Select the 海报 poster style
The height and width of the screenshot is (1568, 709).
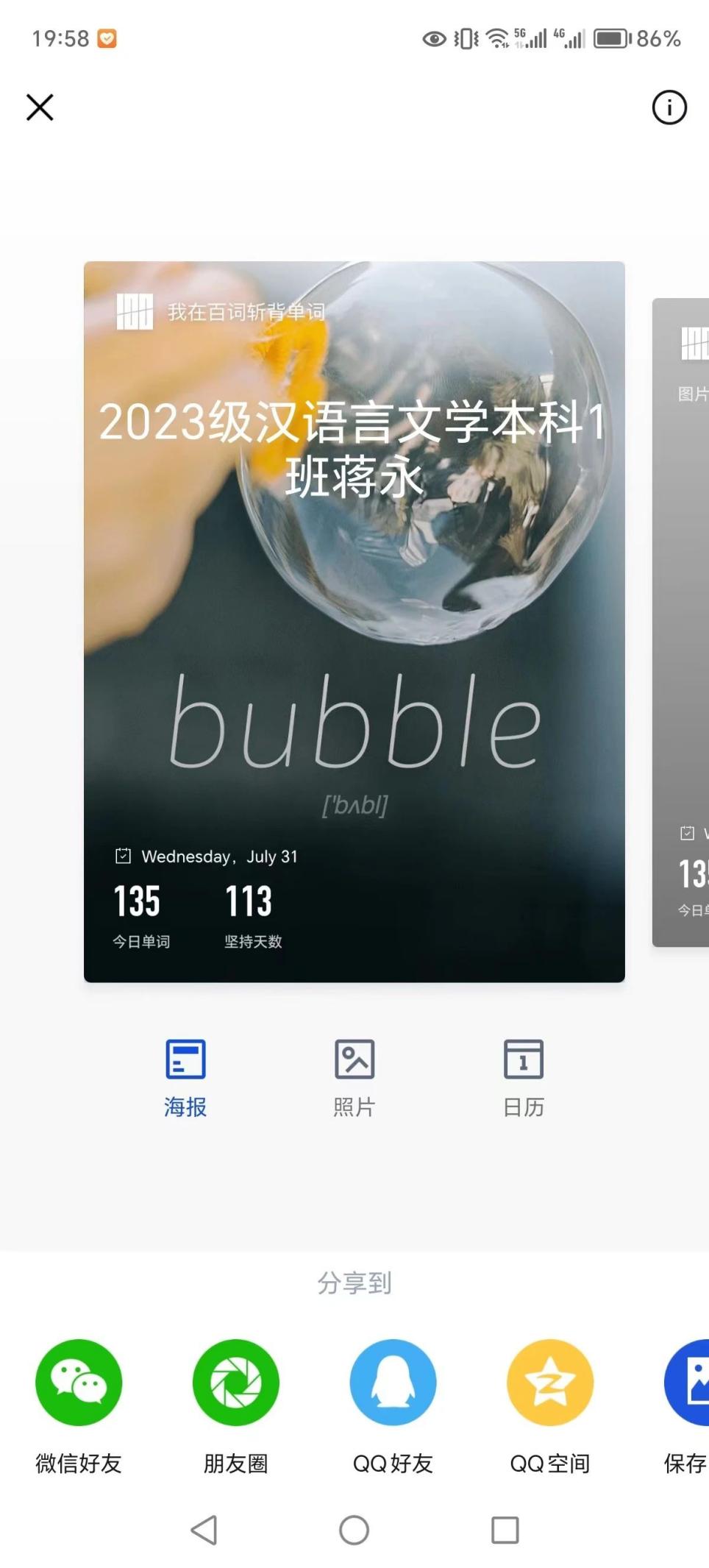tap(185, 1076)
